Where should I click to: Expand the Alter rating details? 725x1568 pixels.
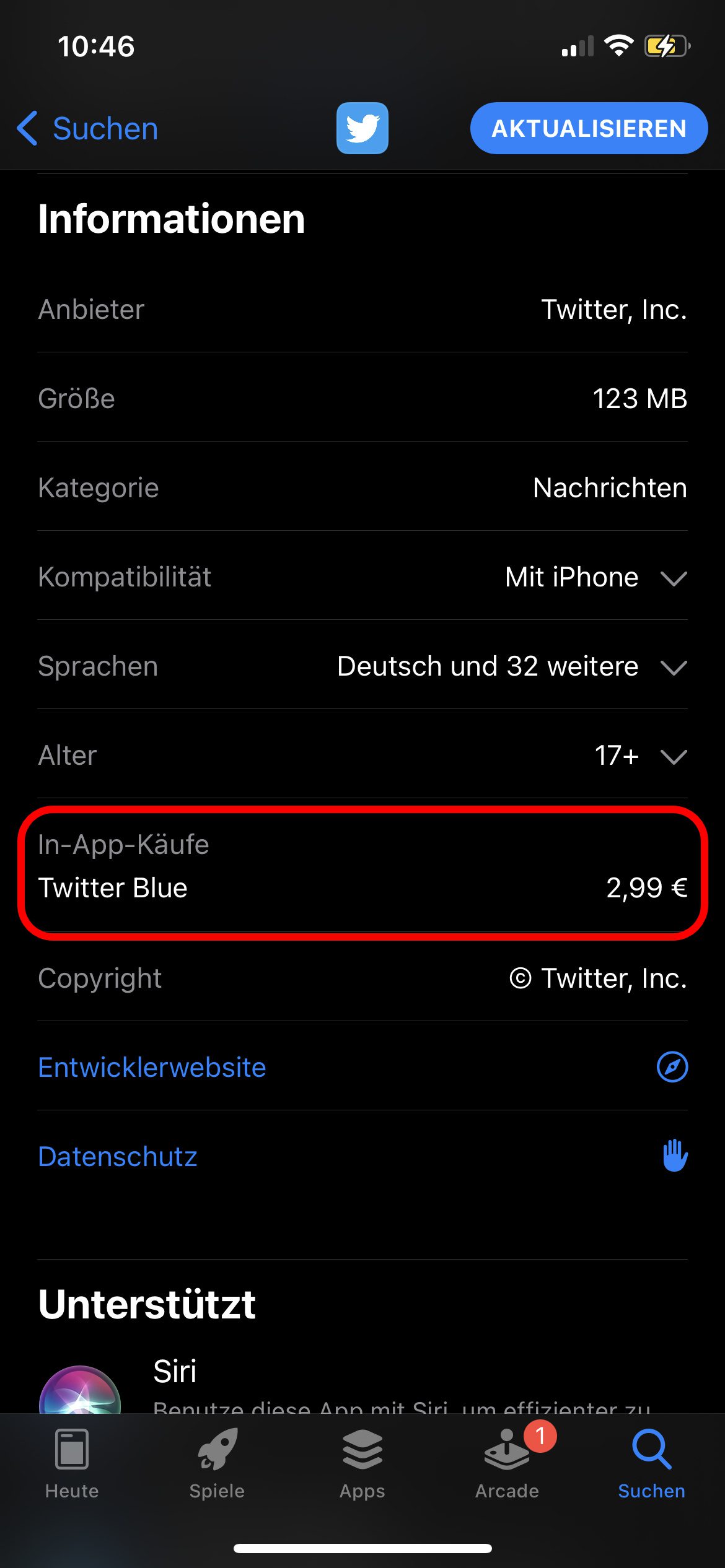point(362,755)
